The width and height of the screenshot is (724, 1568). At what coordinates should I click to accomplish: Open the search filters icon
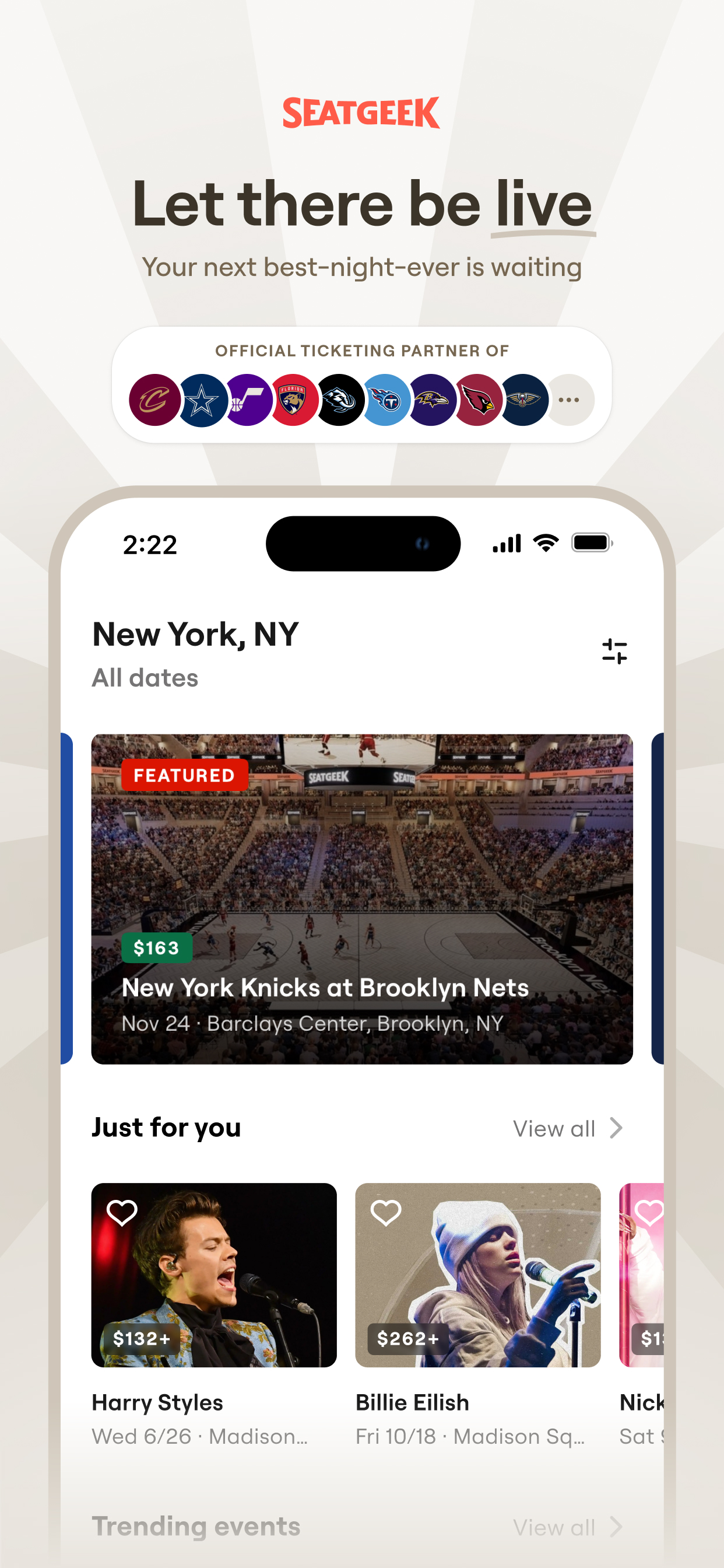point(616,650)
